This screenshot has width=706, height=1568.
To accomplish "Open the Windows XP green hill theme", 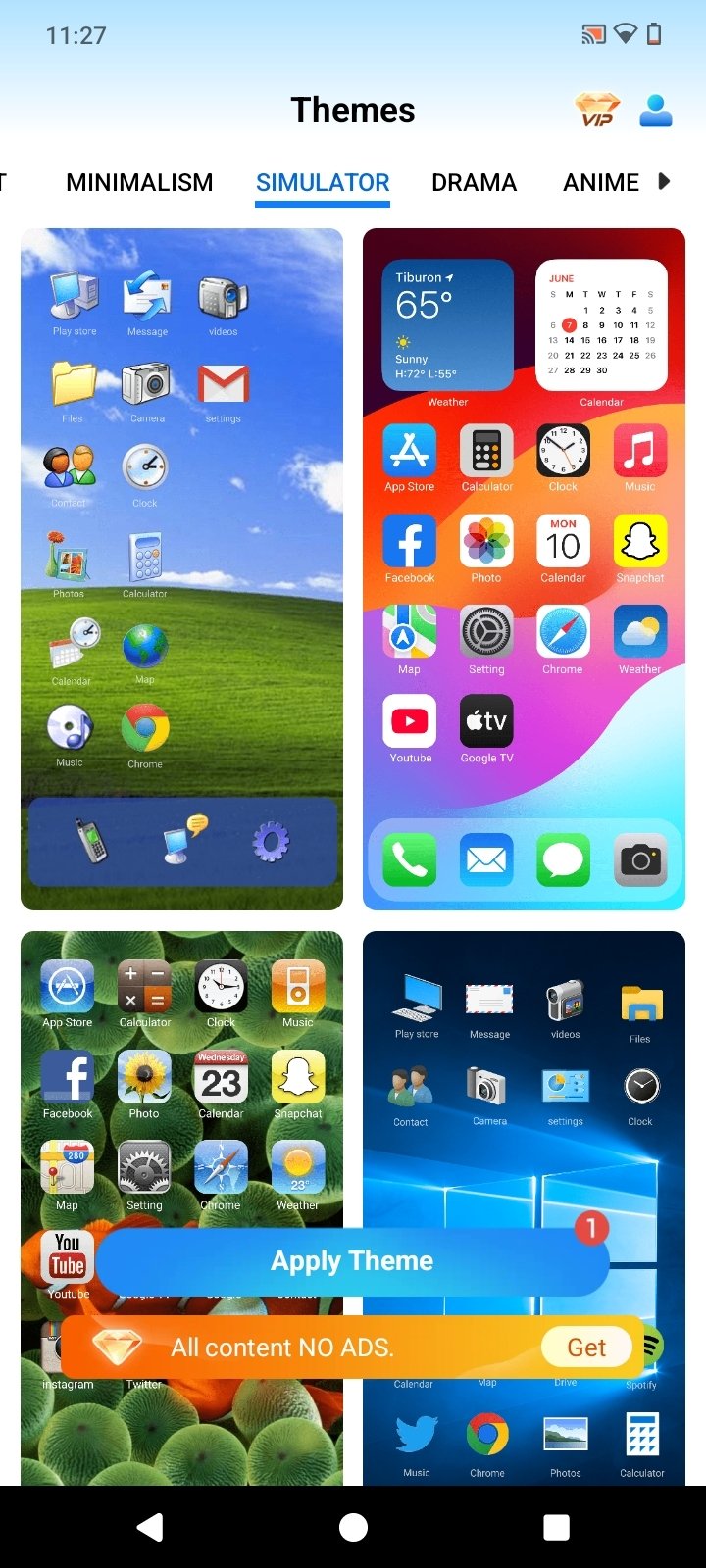I will 181,568.
